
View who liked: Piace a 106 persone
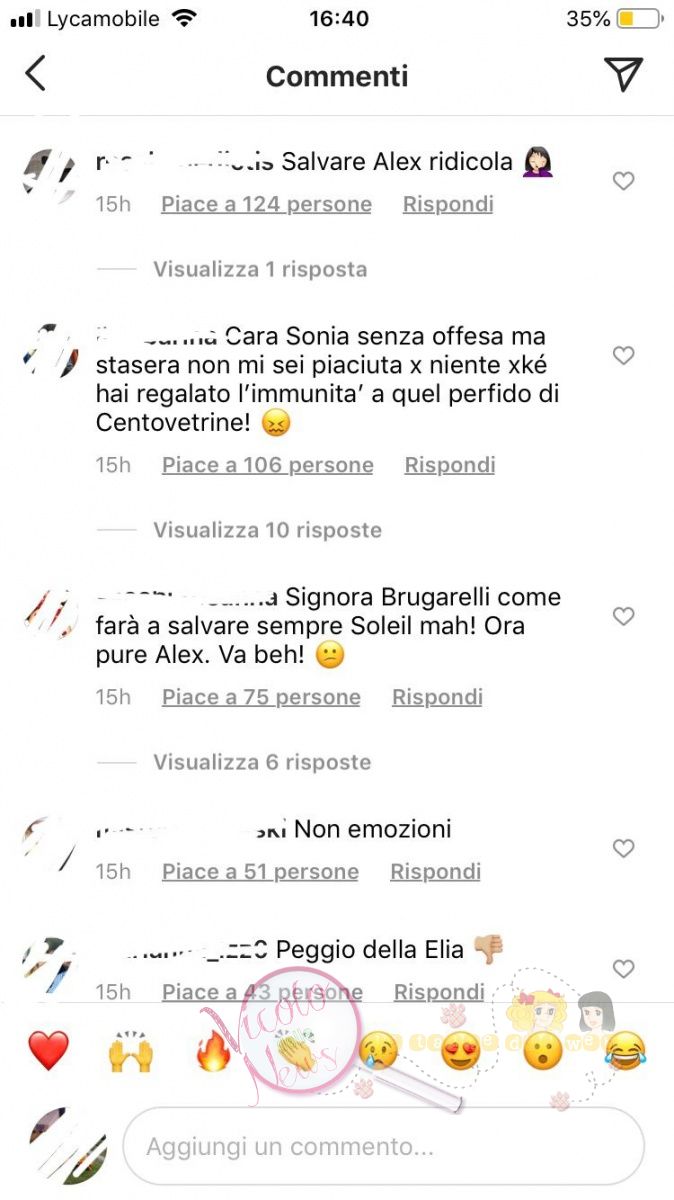pyautogui.click(x=267, y=465)
